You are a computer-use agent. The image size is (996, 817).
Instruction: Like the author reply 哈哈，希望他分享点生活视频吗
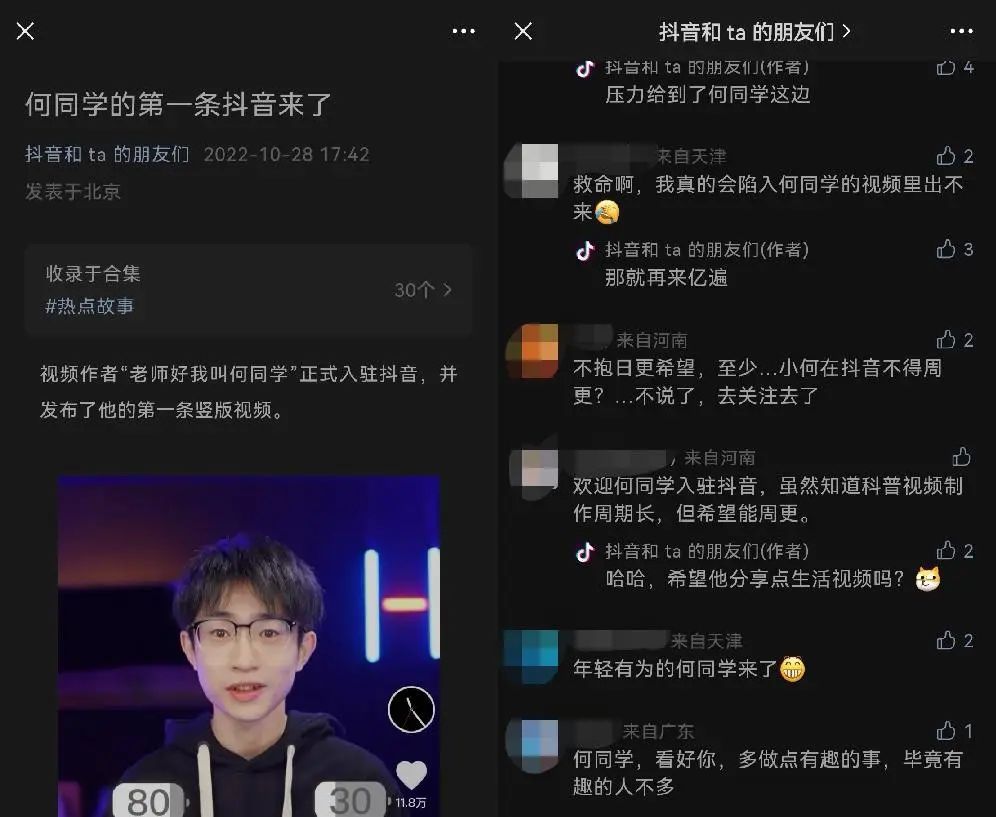(946, 550)
